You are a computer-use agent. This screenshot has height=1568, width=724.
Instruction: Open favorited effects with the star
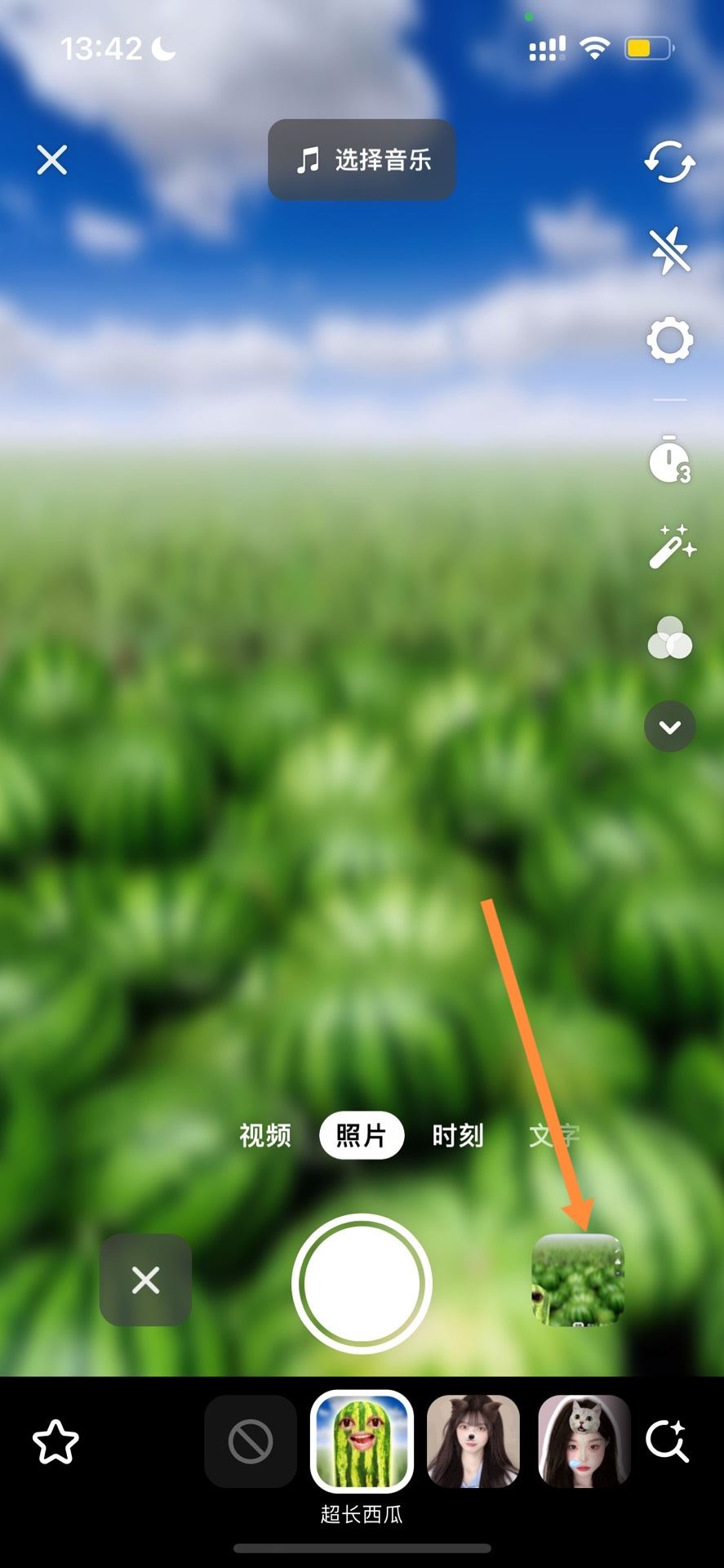56,1441
